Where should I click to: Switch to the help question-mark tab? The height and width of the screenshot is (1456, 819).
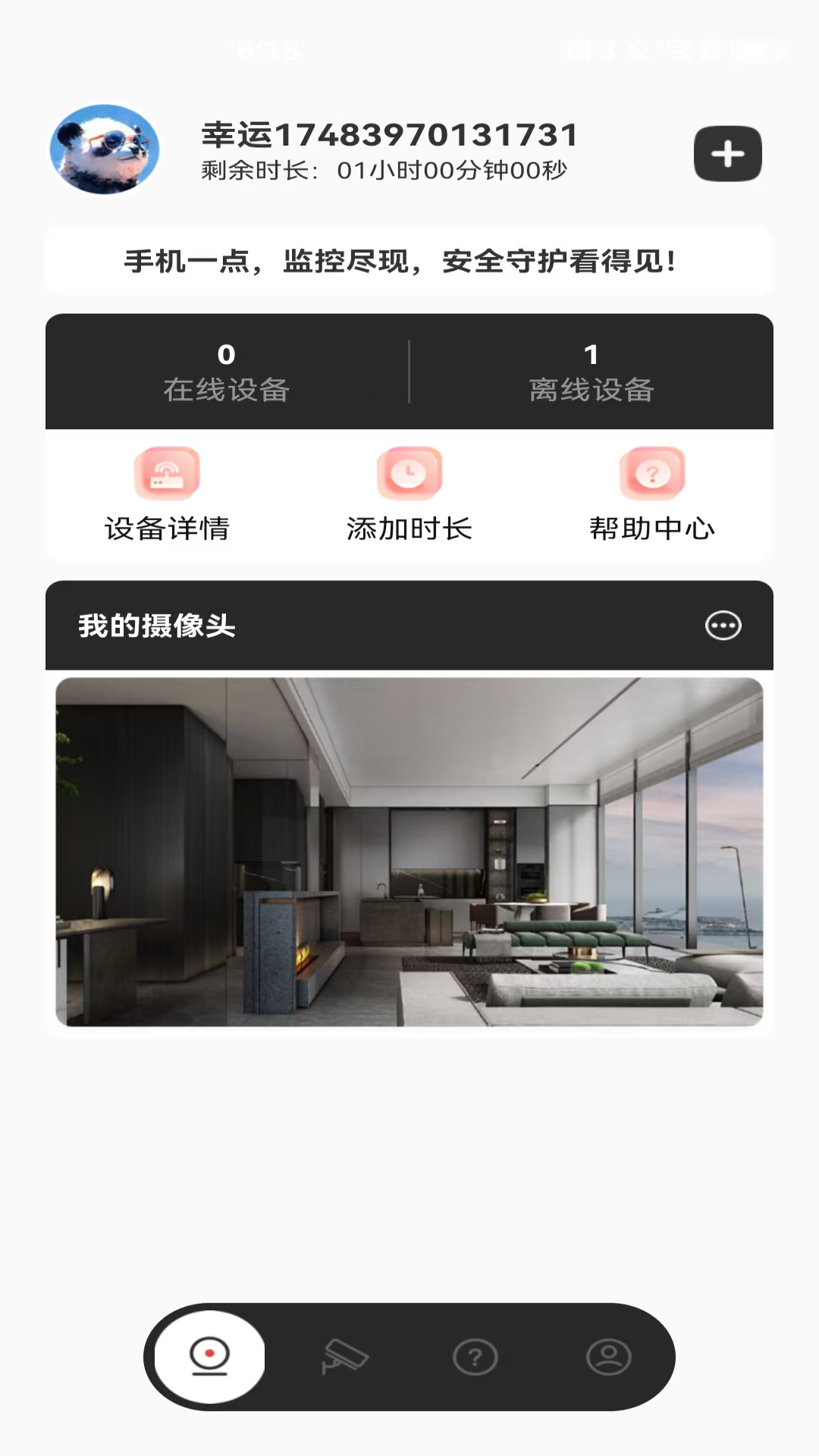(x=475, y=1357)
